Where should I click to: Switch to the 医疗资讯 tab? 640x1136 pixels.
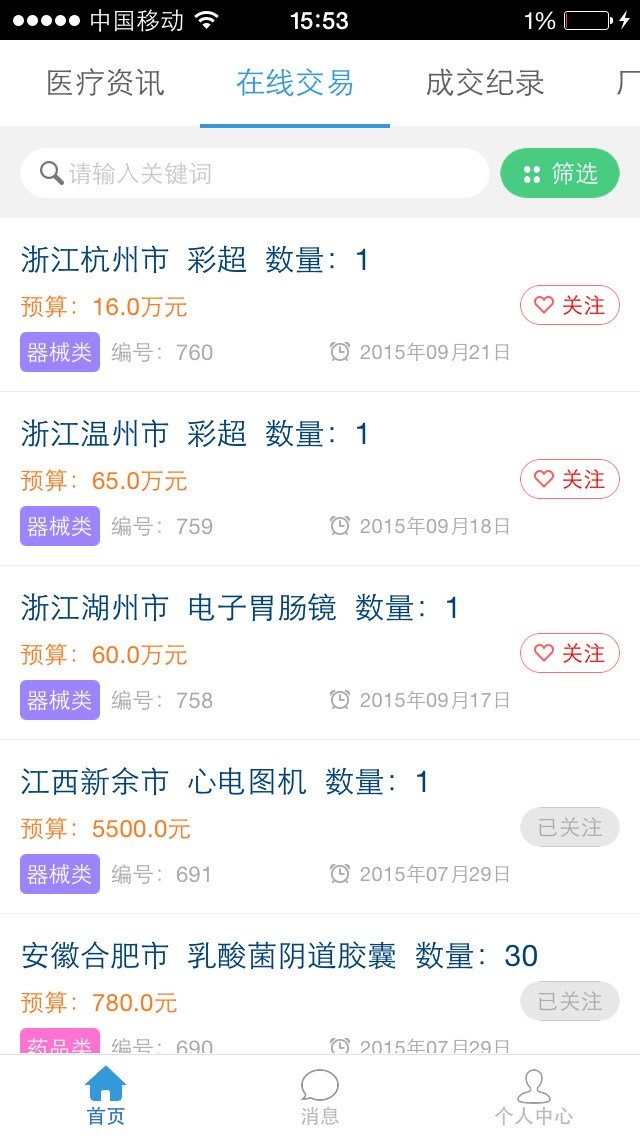click(x=105, y=83)
